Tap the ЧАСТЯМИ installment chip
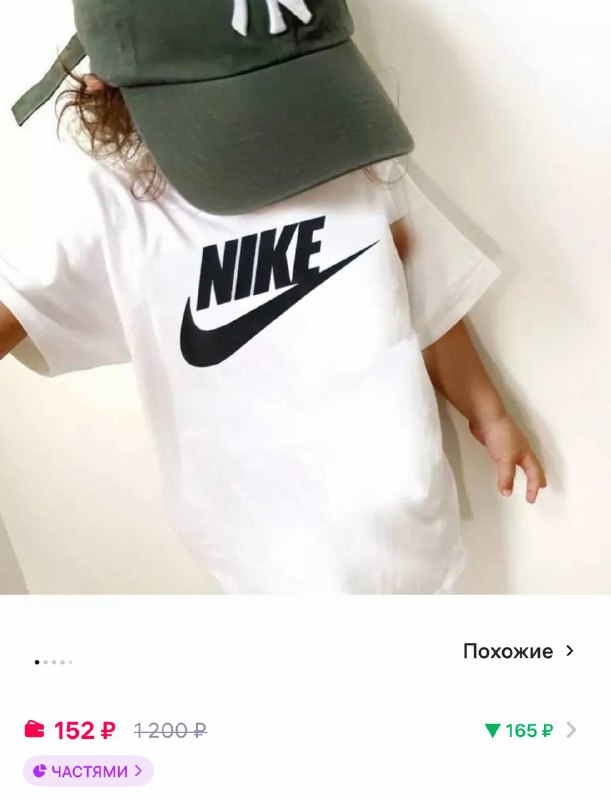This screenshot has width=611, height=800. point(88,771)
